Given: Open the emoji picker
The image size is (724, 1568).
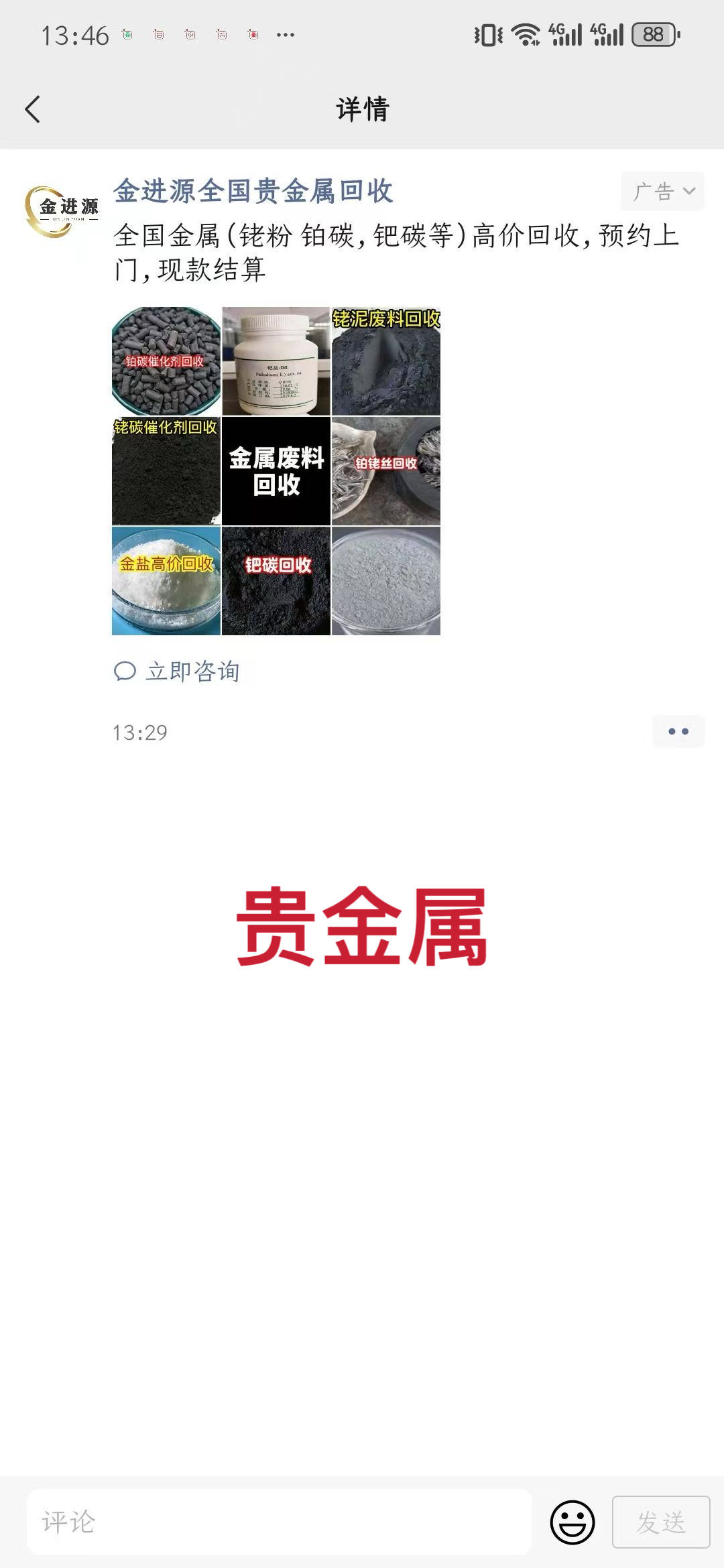Looking at the screenshot, I should [572, 1522].
